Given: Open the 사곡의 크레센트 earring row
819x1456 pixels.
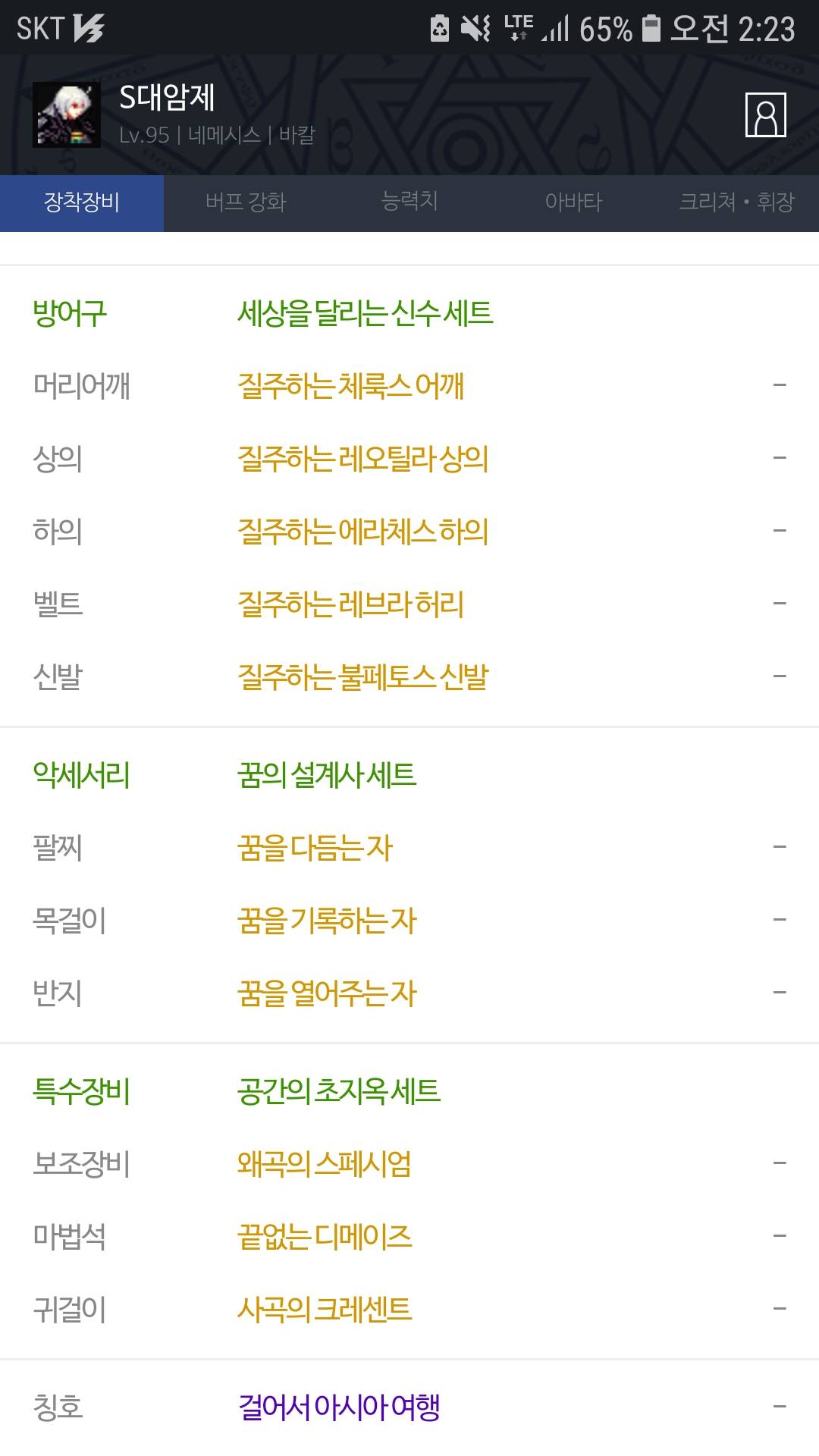Looking at the screenshot, I should pyautogui.click(x=409, y=1310).
